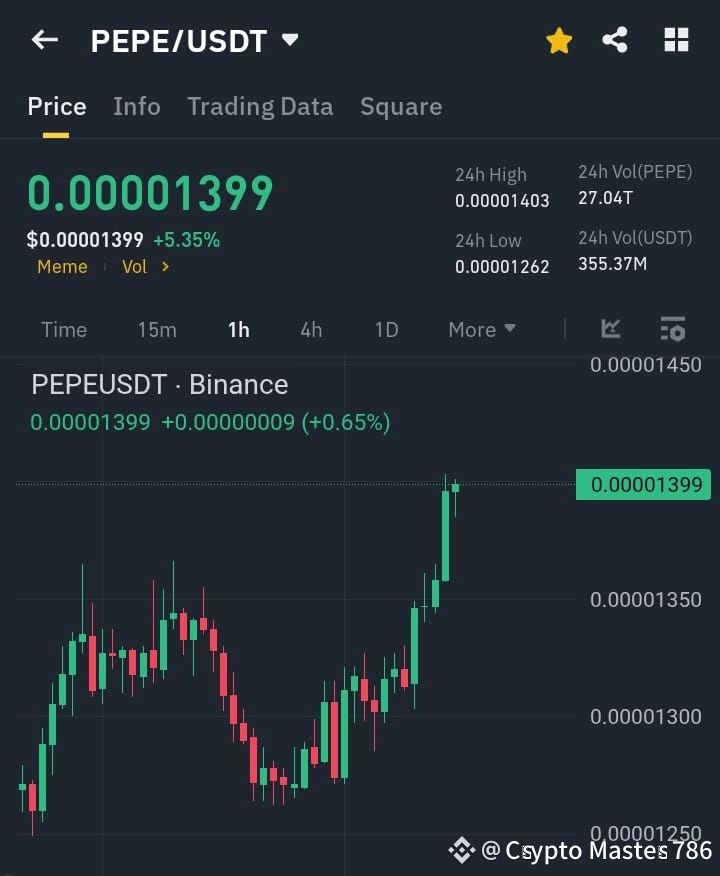Click the 0.00001399 price label on the axis
The image size is (720, 876).
click(x=643, y=484)
